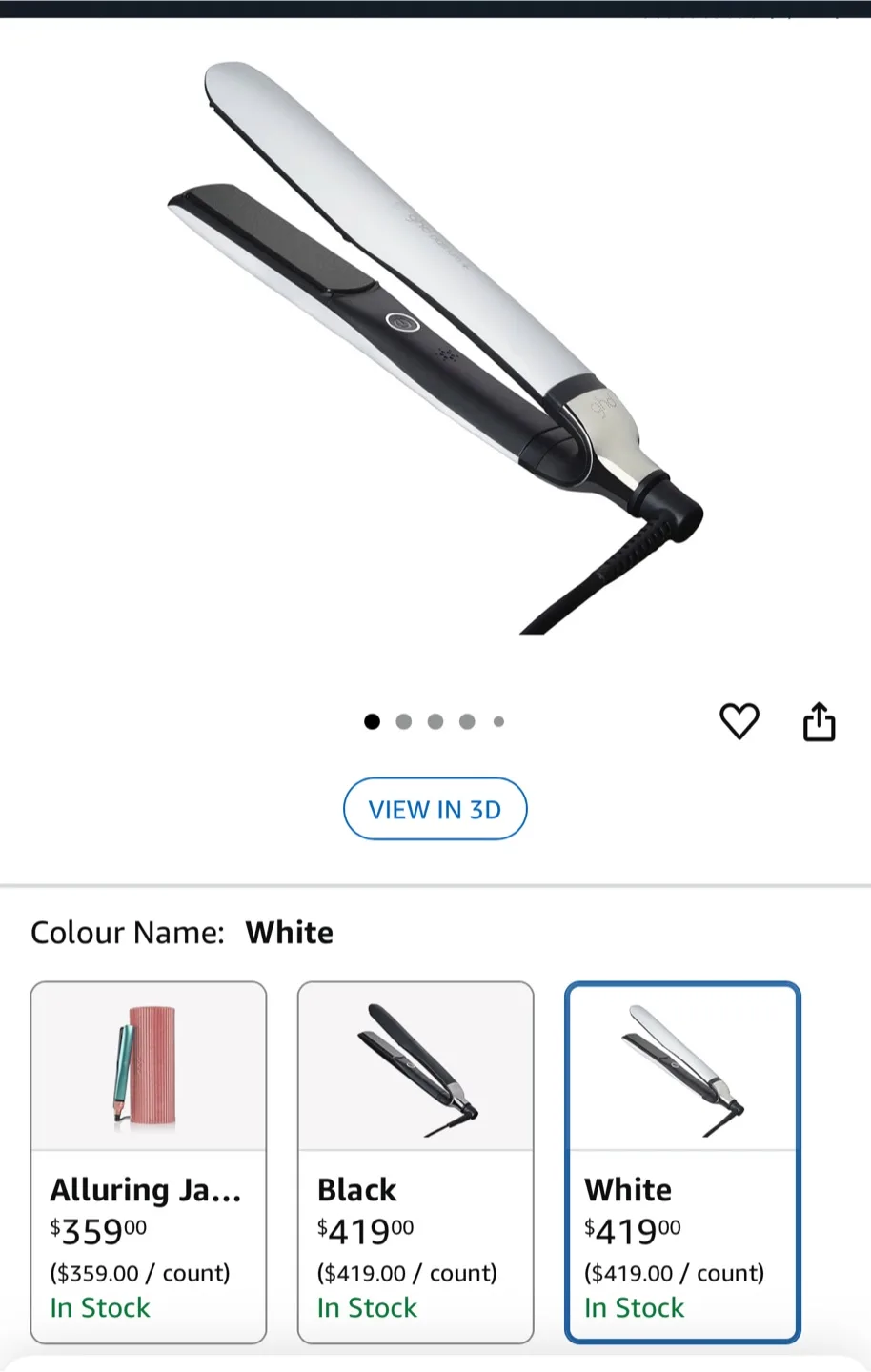Check In Stock status for Black variant
Screen dimensions: 871x1372
pos(366,1307)
